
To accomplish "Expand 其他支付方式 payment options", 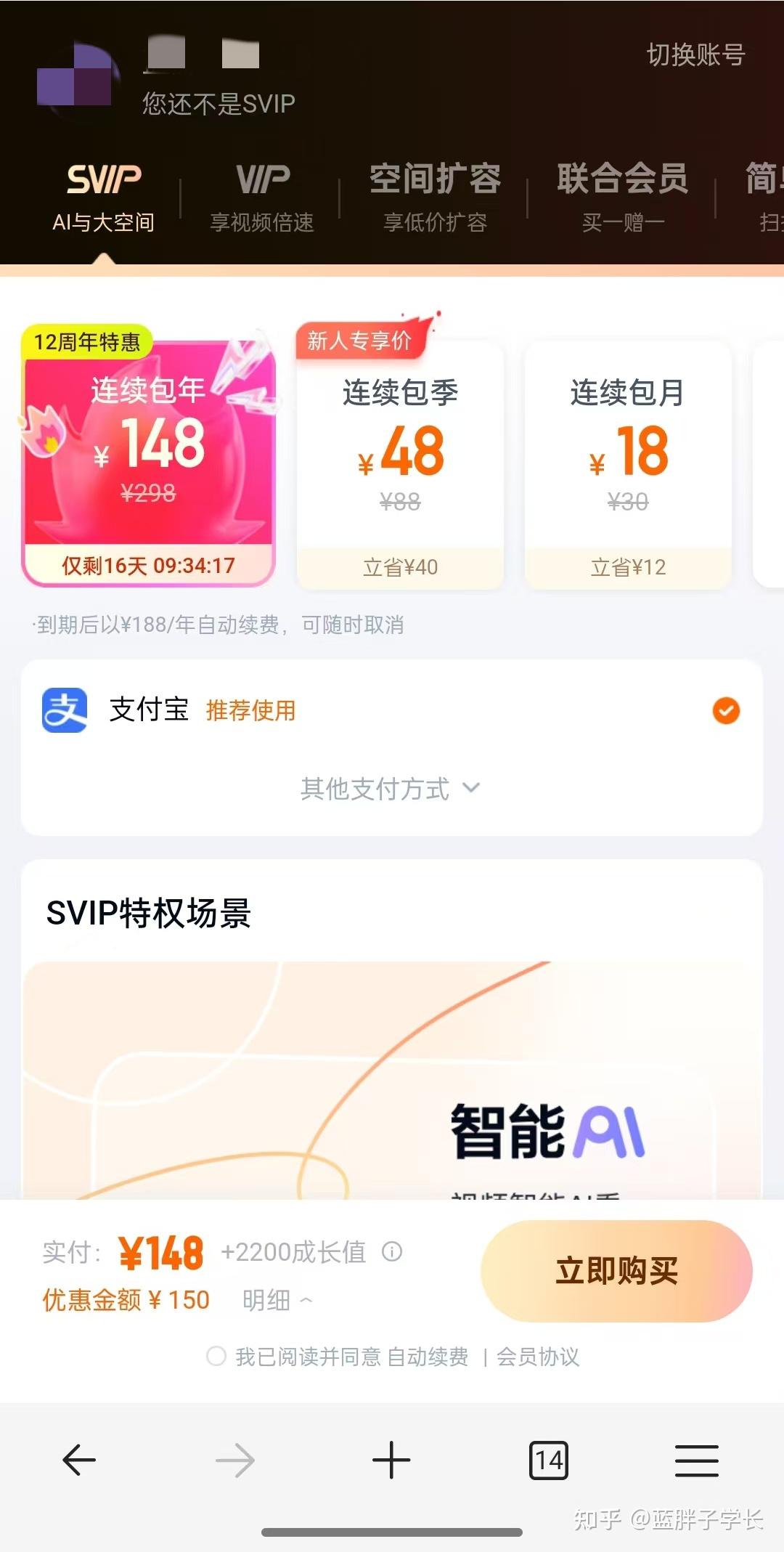I will pos(391,789).
